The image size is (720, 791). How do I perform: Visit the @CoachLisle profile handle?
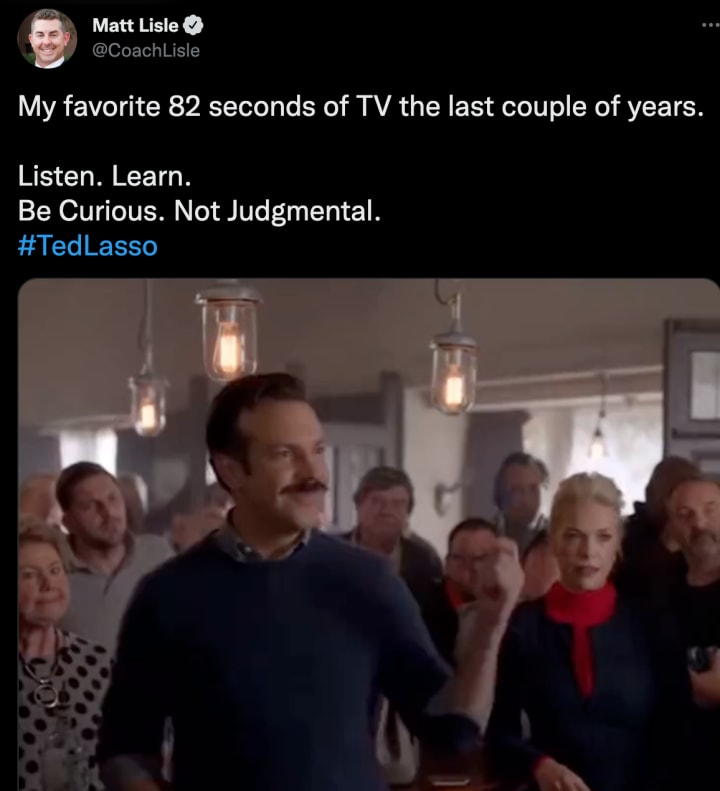tap(146, 51)
